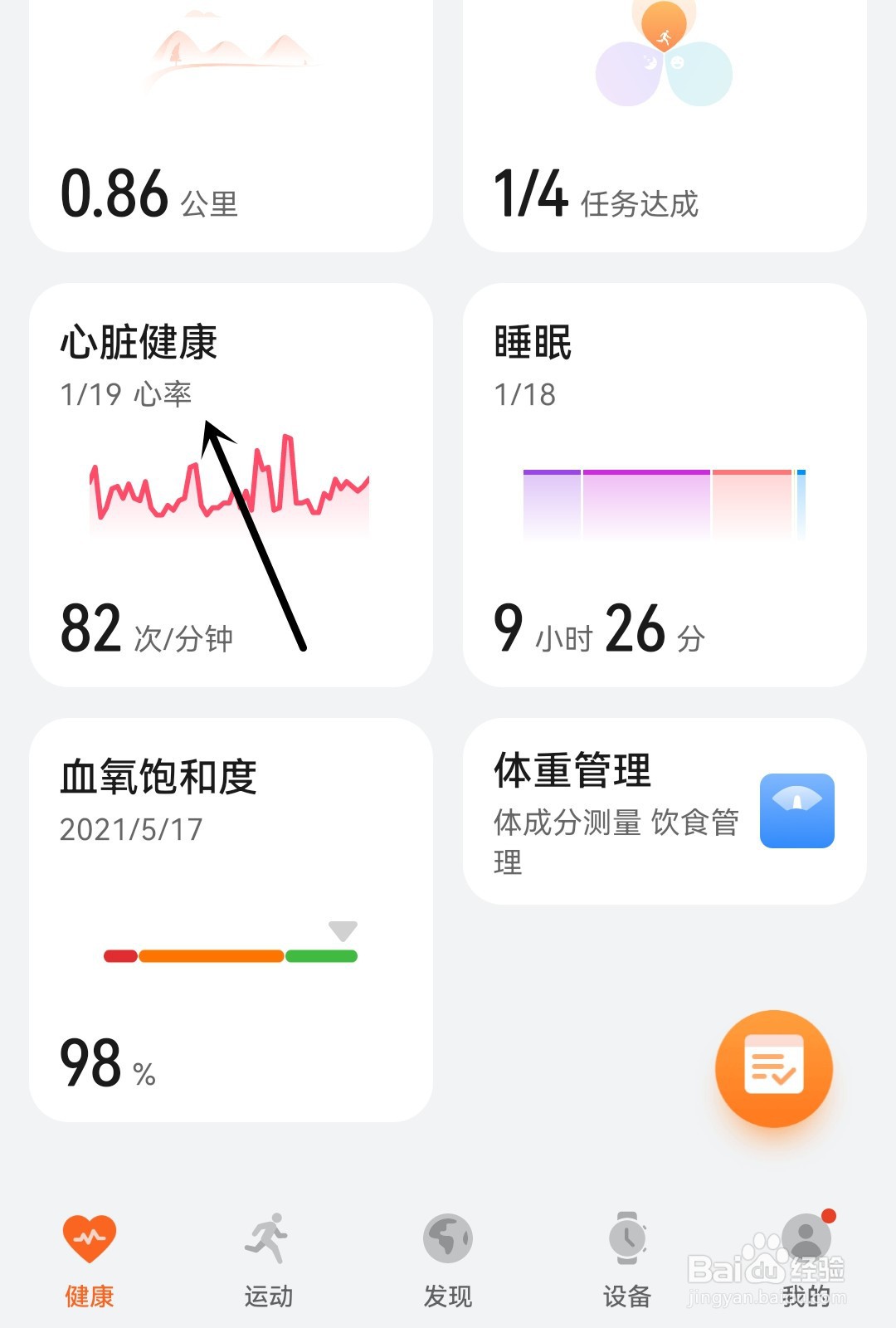
Task: Open the 1/4 任务达成 tasks card
Action: coord(665,124)
